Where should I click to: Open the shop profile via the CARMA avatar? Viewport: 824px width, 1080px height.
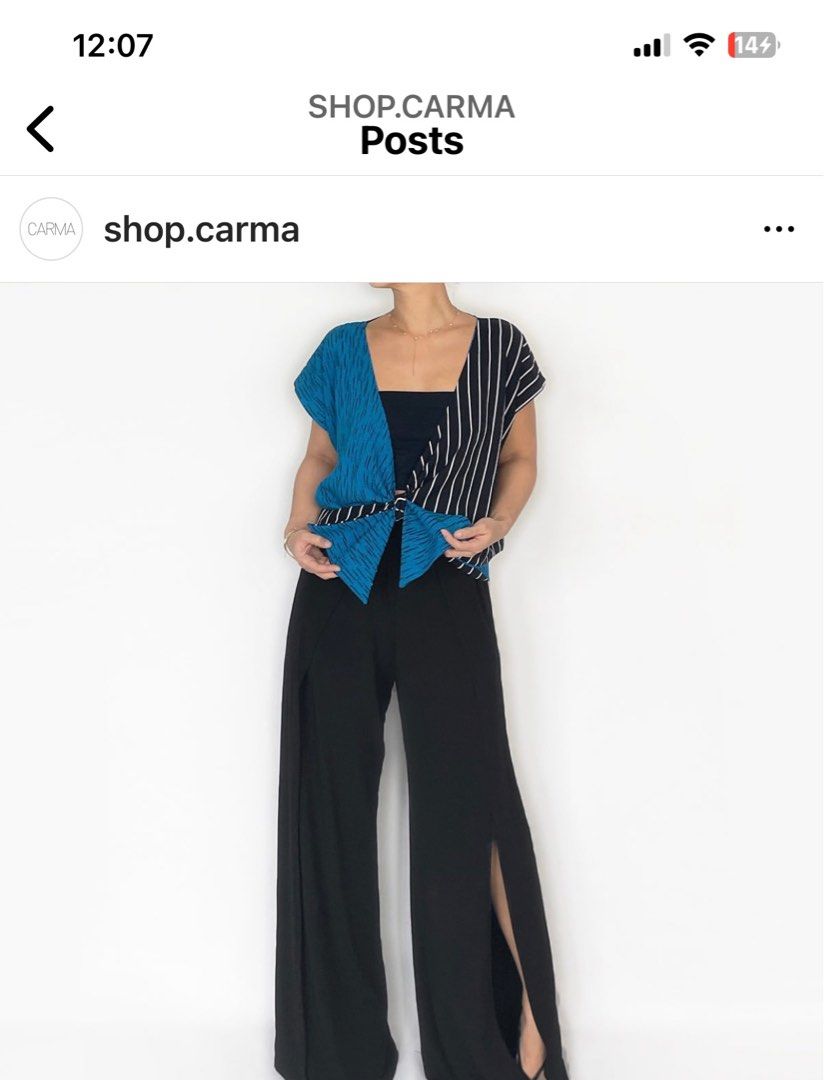[x=51, y=229]
